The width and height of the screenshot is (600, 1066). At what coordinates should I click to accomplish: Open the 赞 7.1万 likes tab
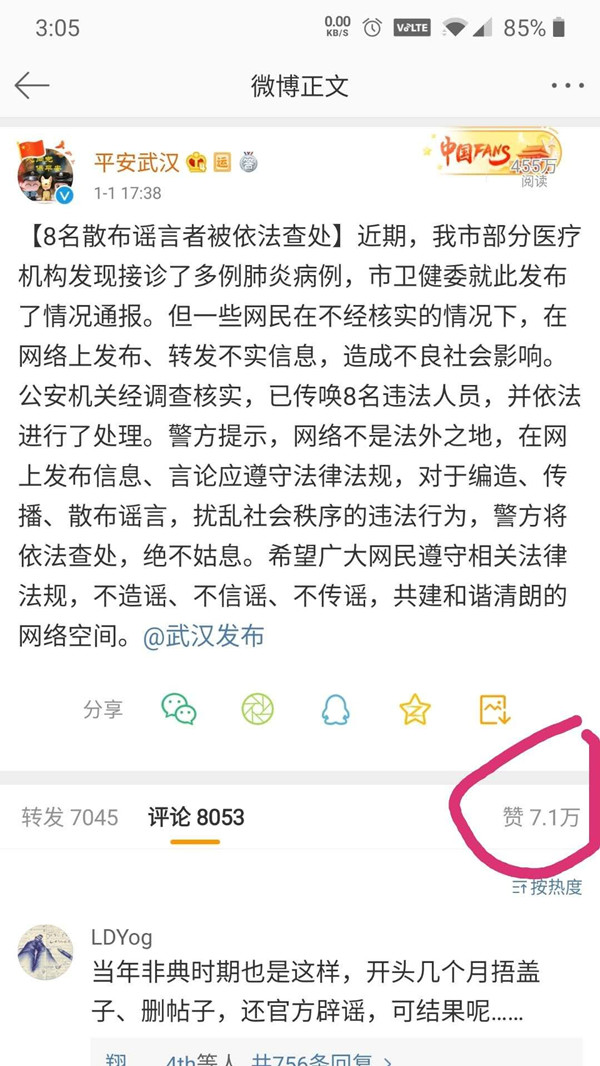point(540,817)
